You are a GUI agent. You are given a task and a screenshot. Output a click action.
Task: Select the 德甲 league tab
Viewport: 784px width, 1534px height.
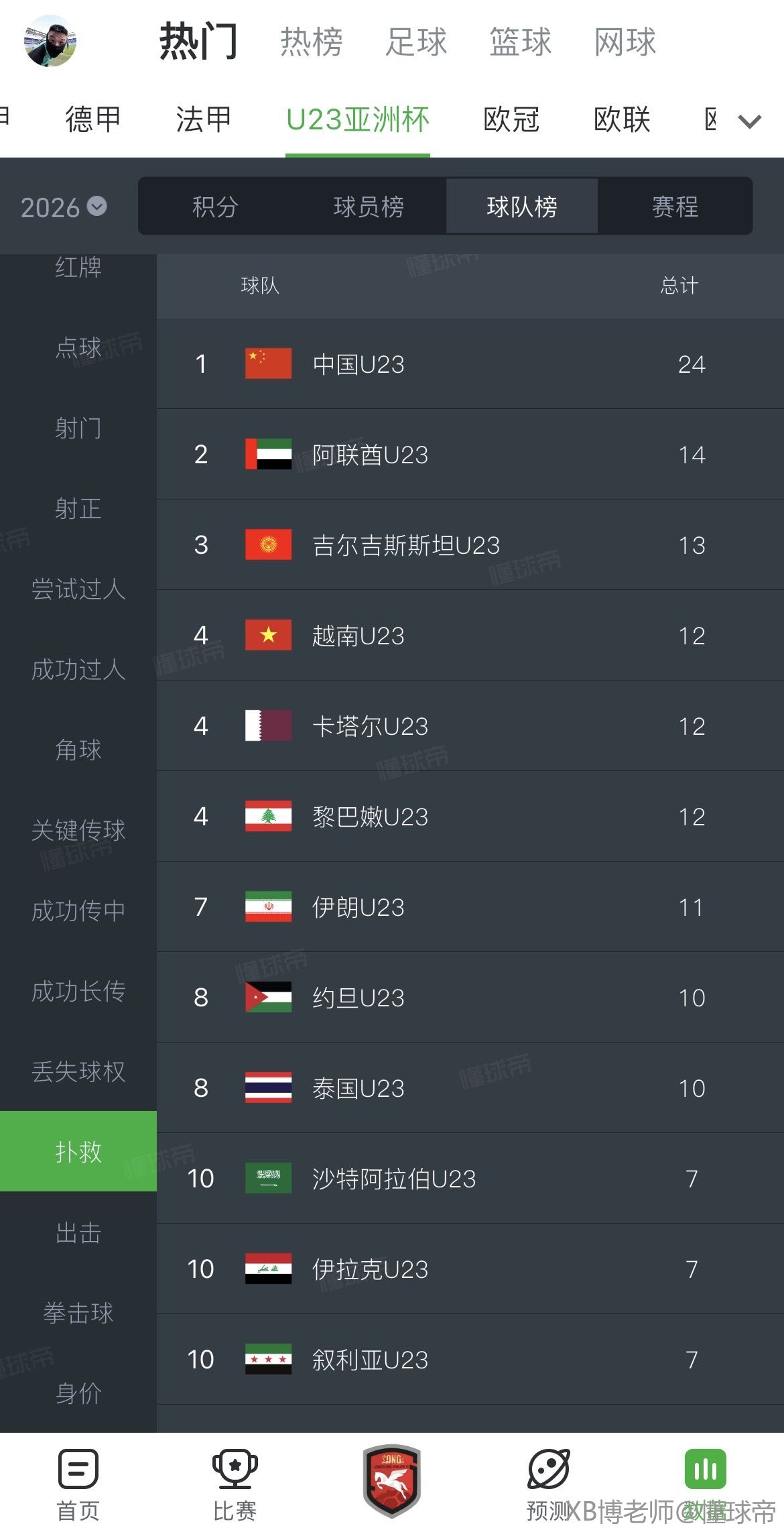(x=93, y=120)
